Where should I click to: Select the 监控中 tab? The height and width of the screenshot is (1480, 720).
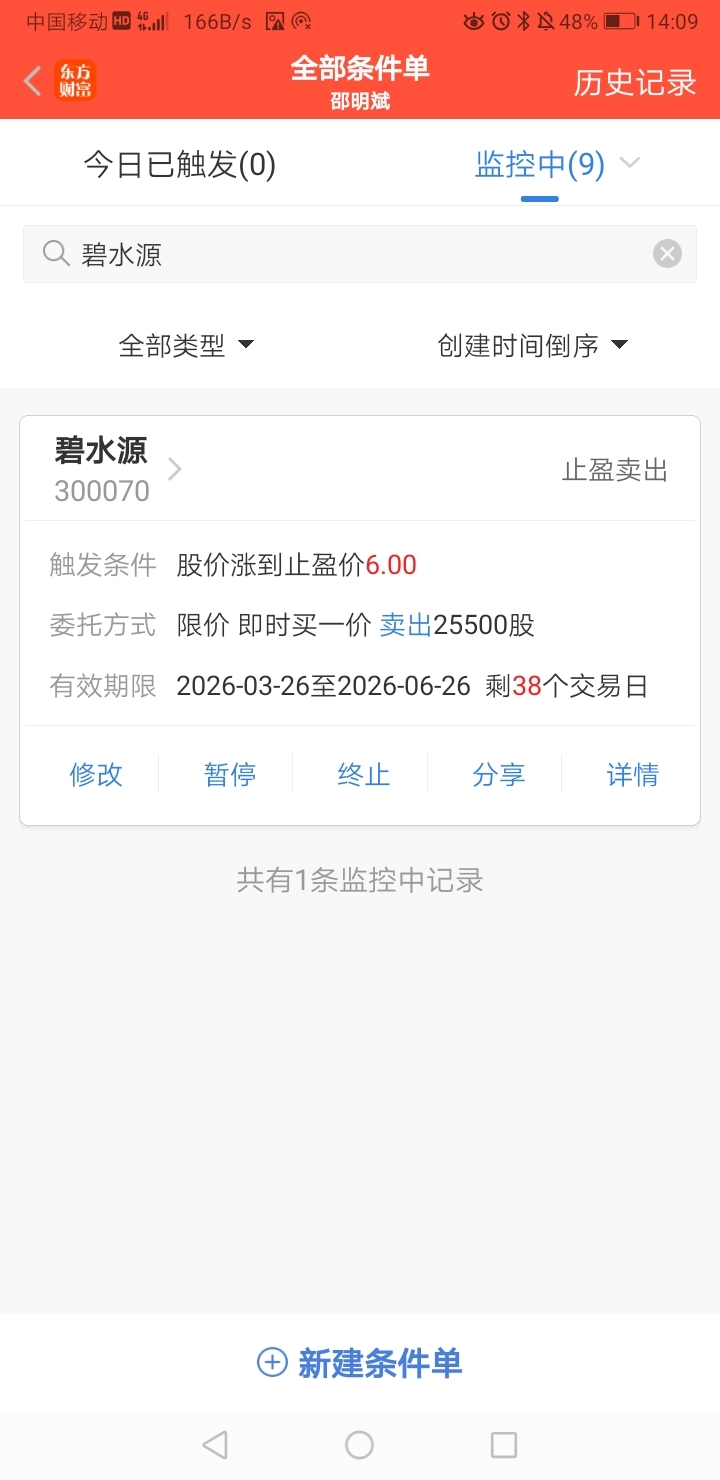point(540,165)
